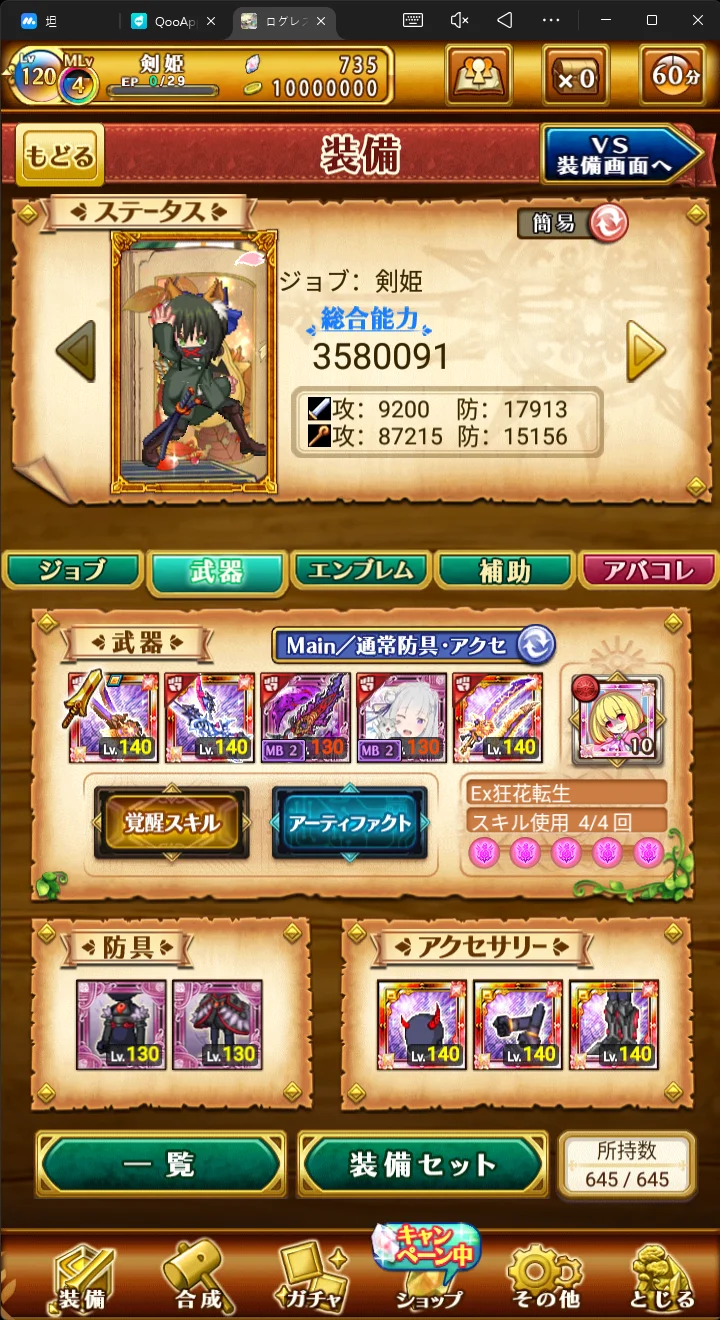
Task: Select the red-horned accessory slot
Action: [x=421, y=1025]
